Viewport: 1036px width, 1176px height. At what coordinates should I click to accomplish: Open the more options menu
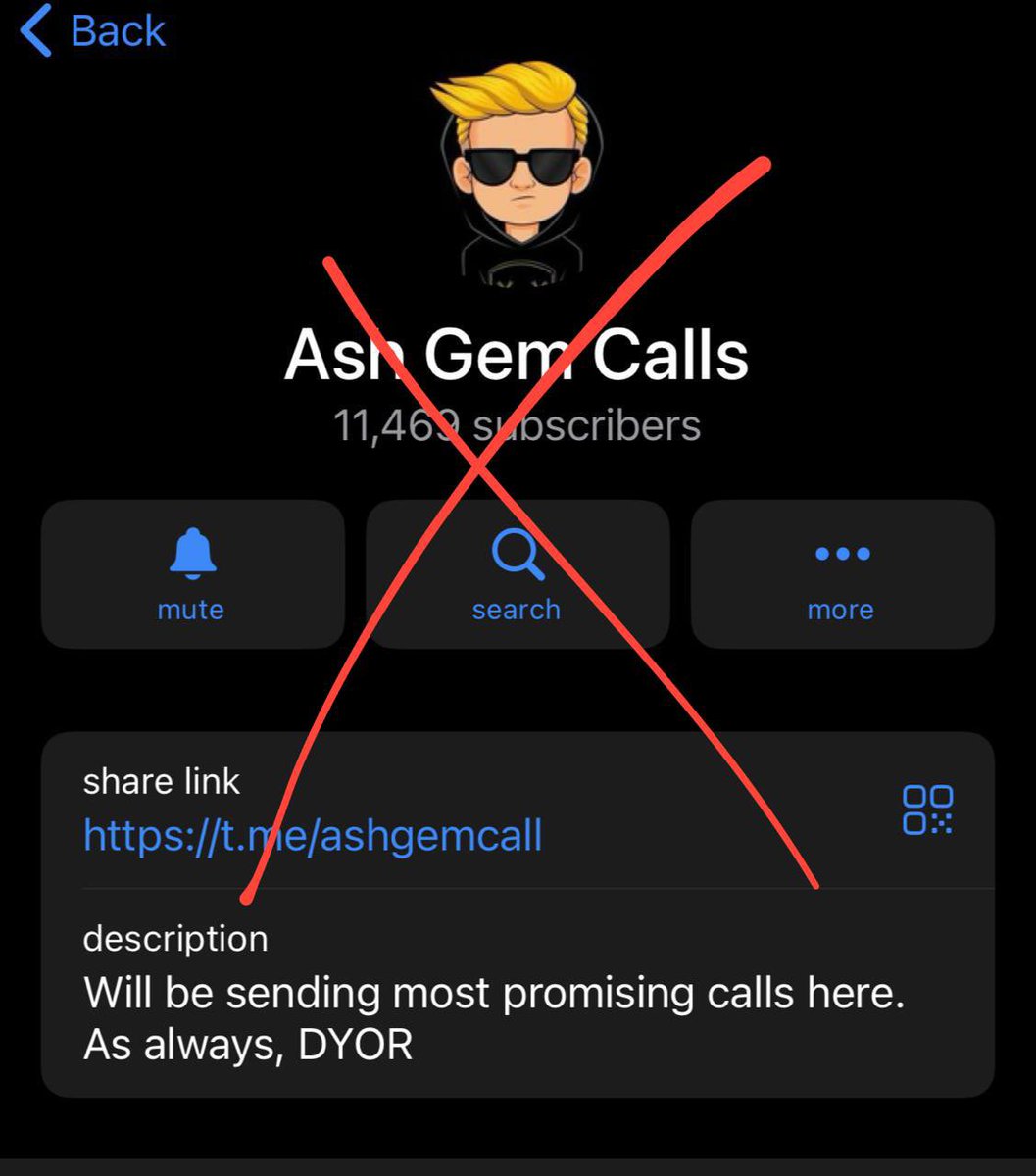click(841, 574)
